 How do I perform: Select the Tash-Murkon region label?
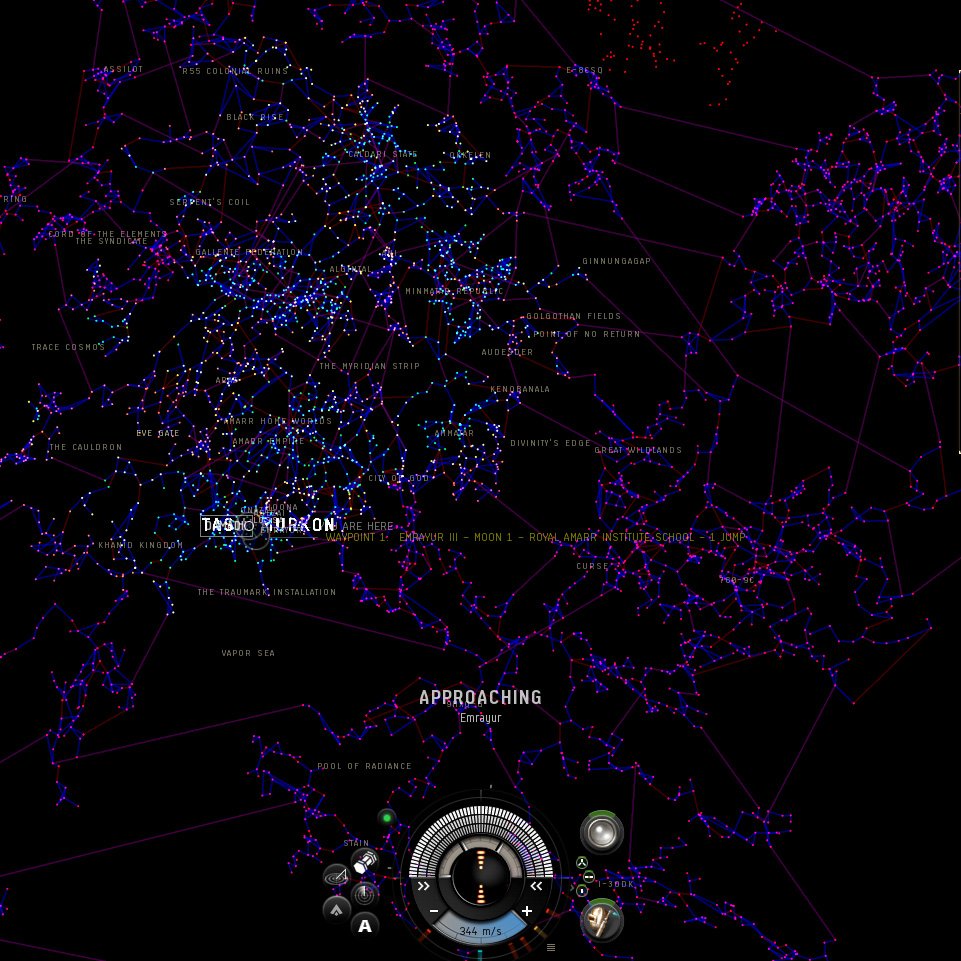coord(268,525)
